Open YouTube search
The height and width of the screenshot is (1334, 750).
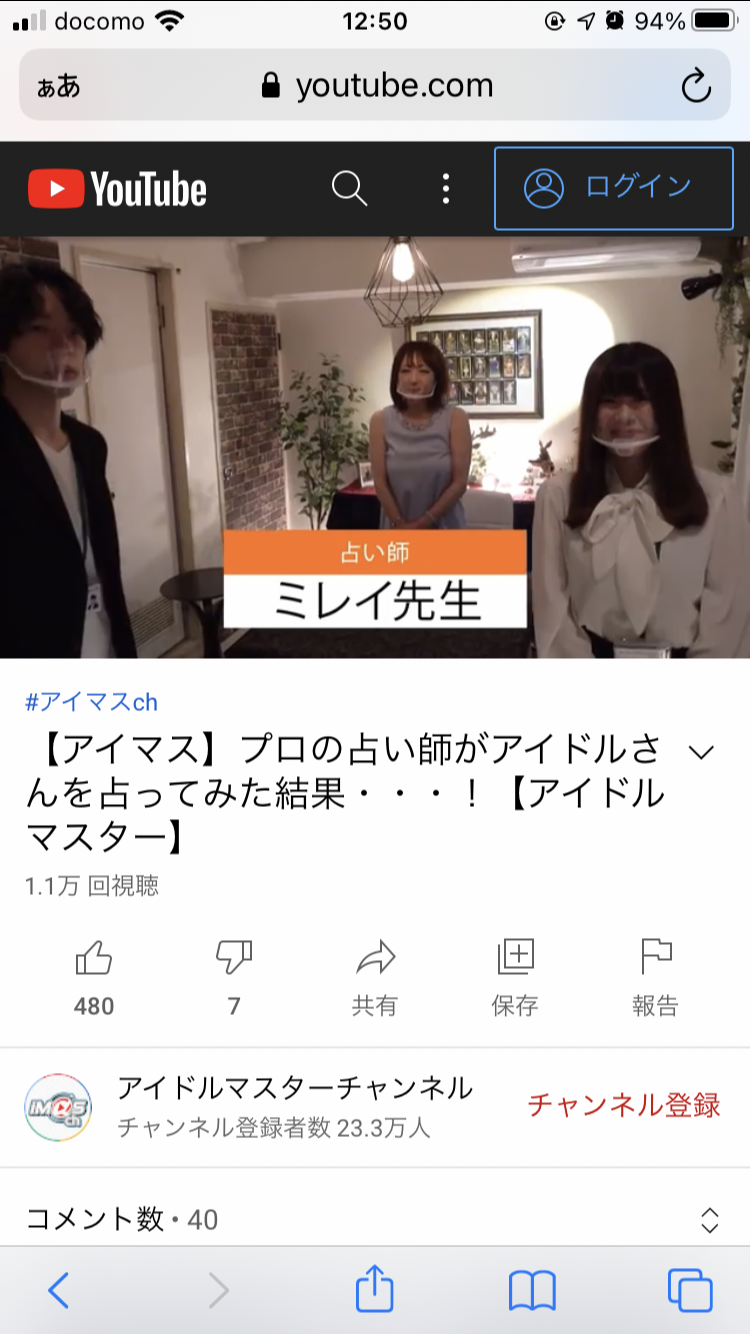[x=349, y=188]
